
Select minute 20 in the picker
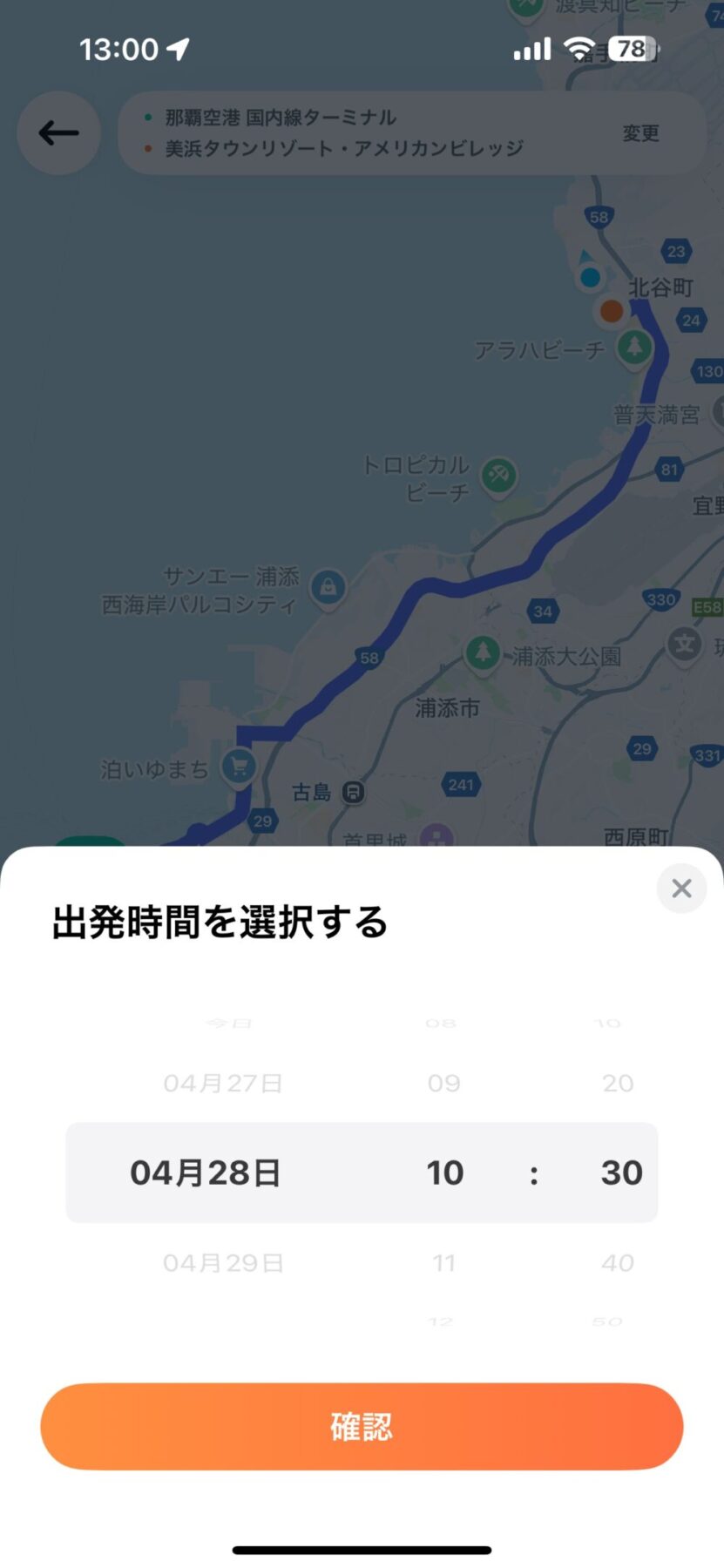click(x=618, y=1083)
